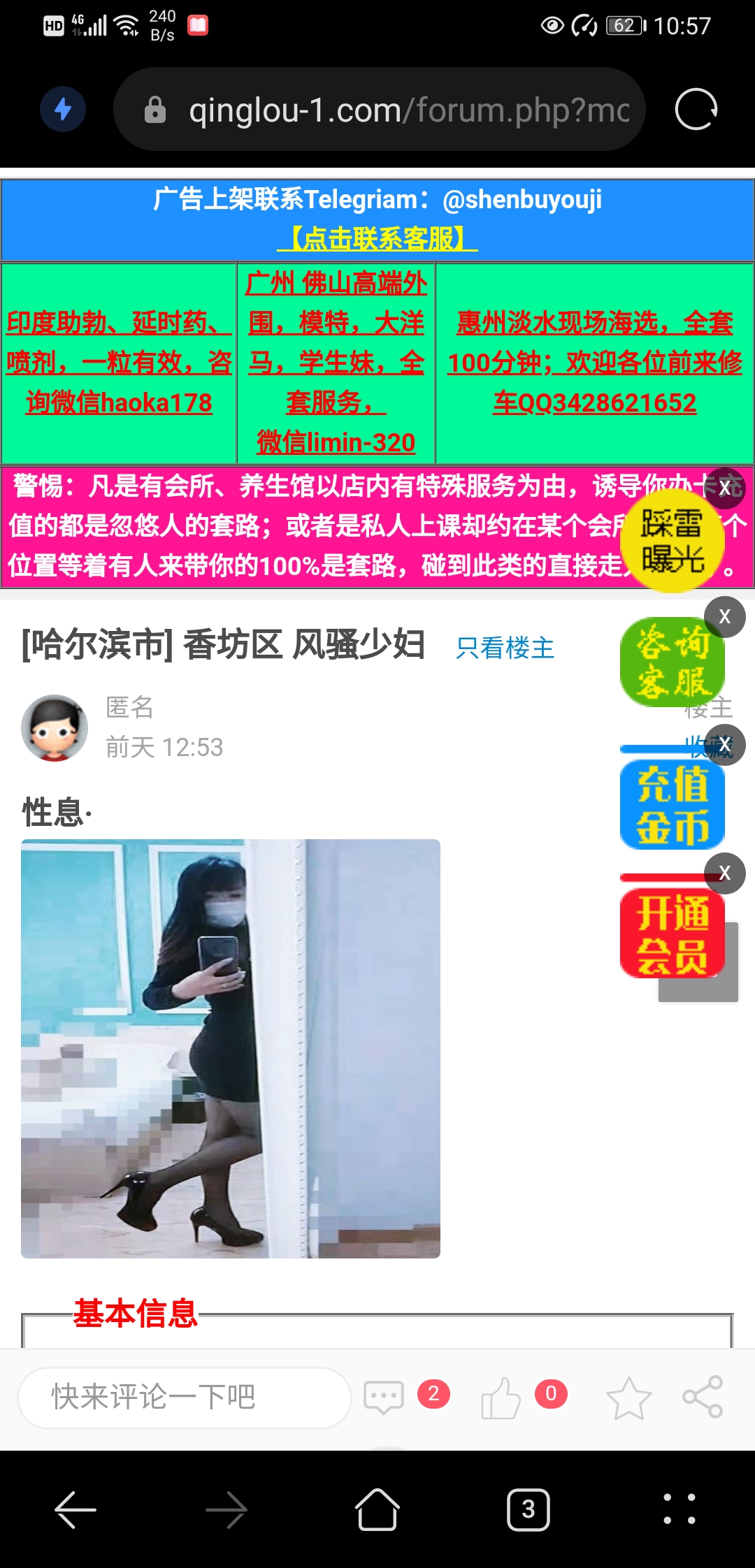Like the post with thumbs-up icon
Image resolution: width=755 pixels, height=1568 pixels.
click(x=501, y=1398)
